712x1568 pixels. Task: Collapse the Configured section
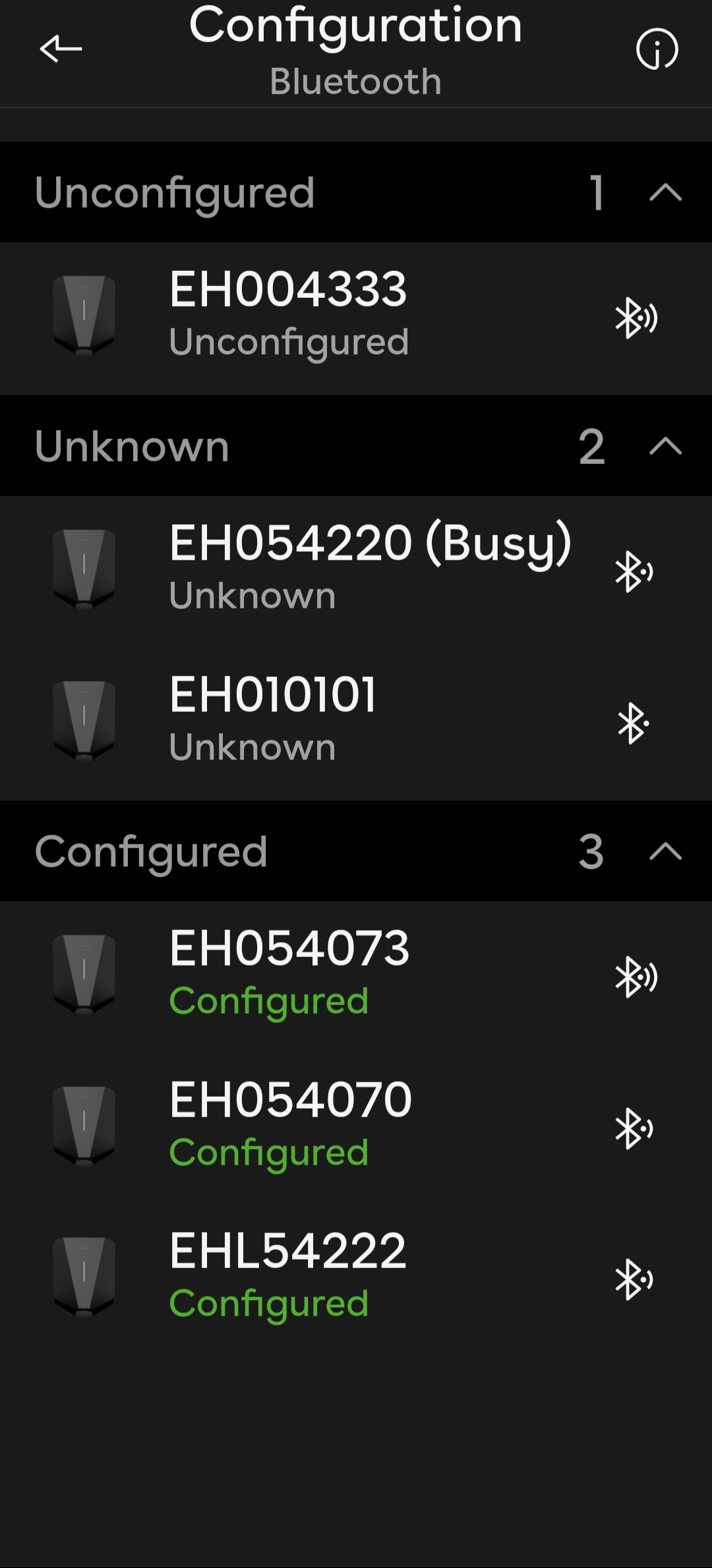coord(665,852)
